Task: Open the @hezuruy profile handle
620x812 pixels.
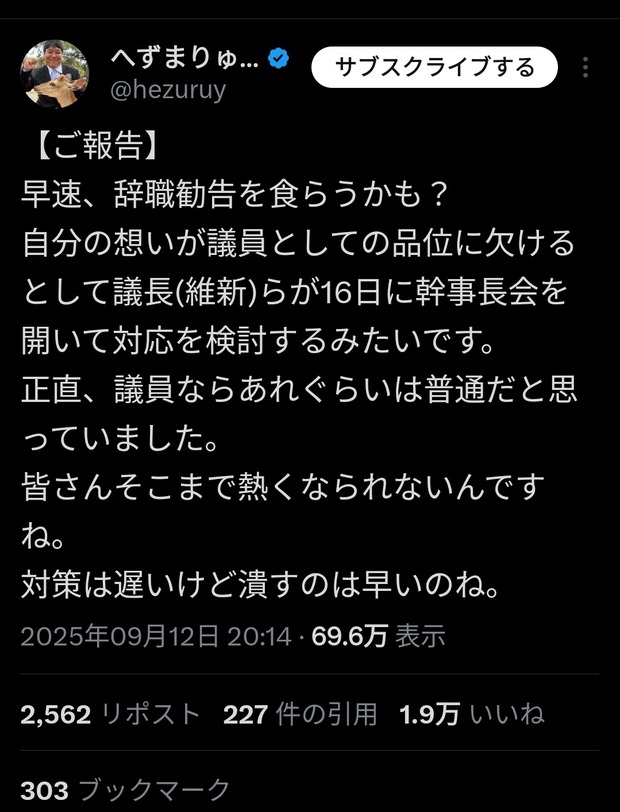Action: pos(168,90)
